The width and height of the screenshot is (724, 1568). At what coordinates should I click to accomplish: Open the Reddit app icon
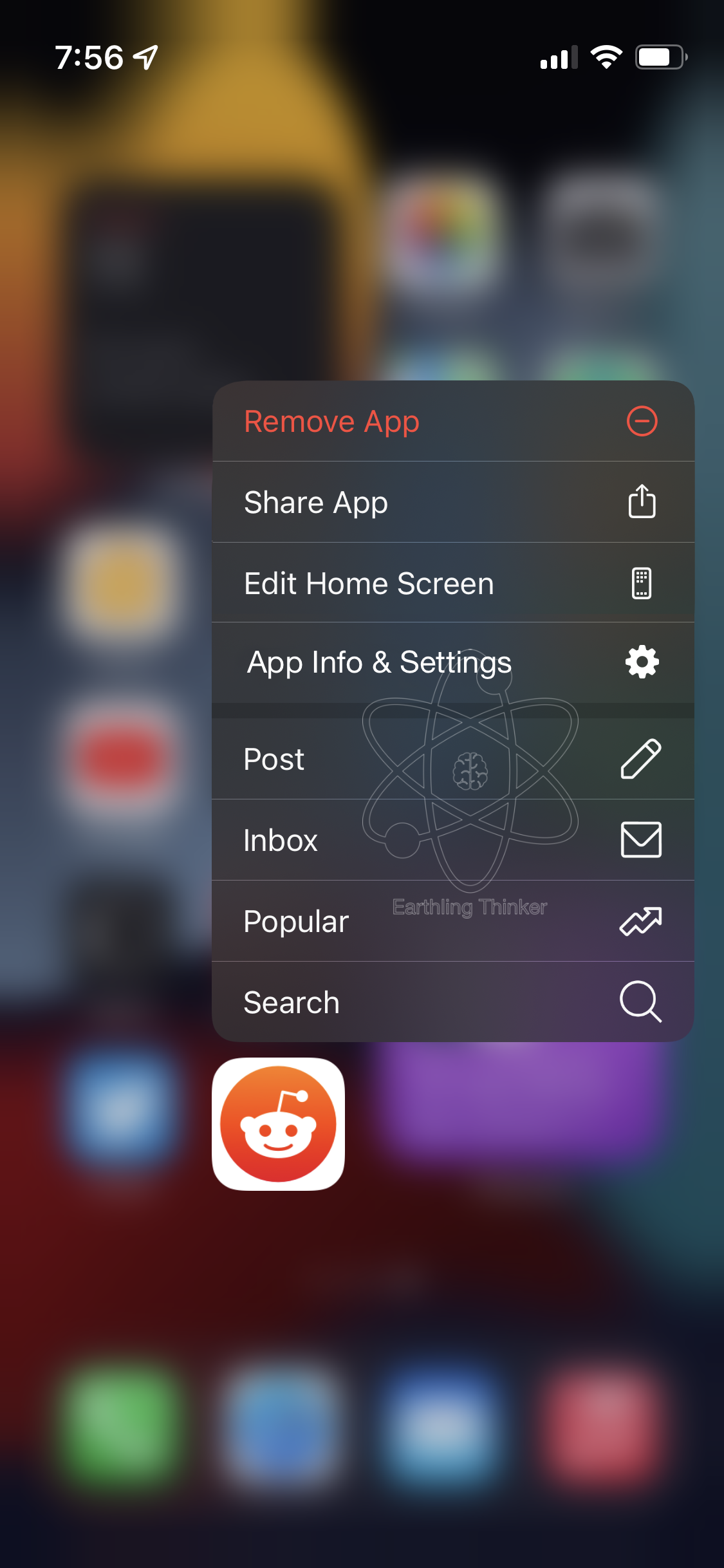[278, 1124]
